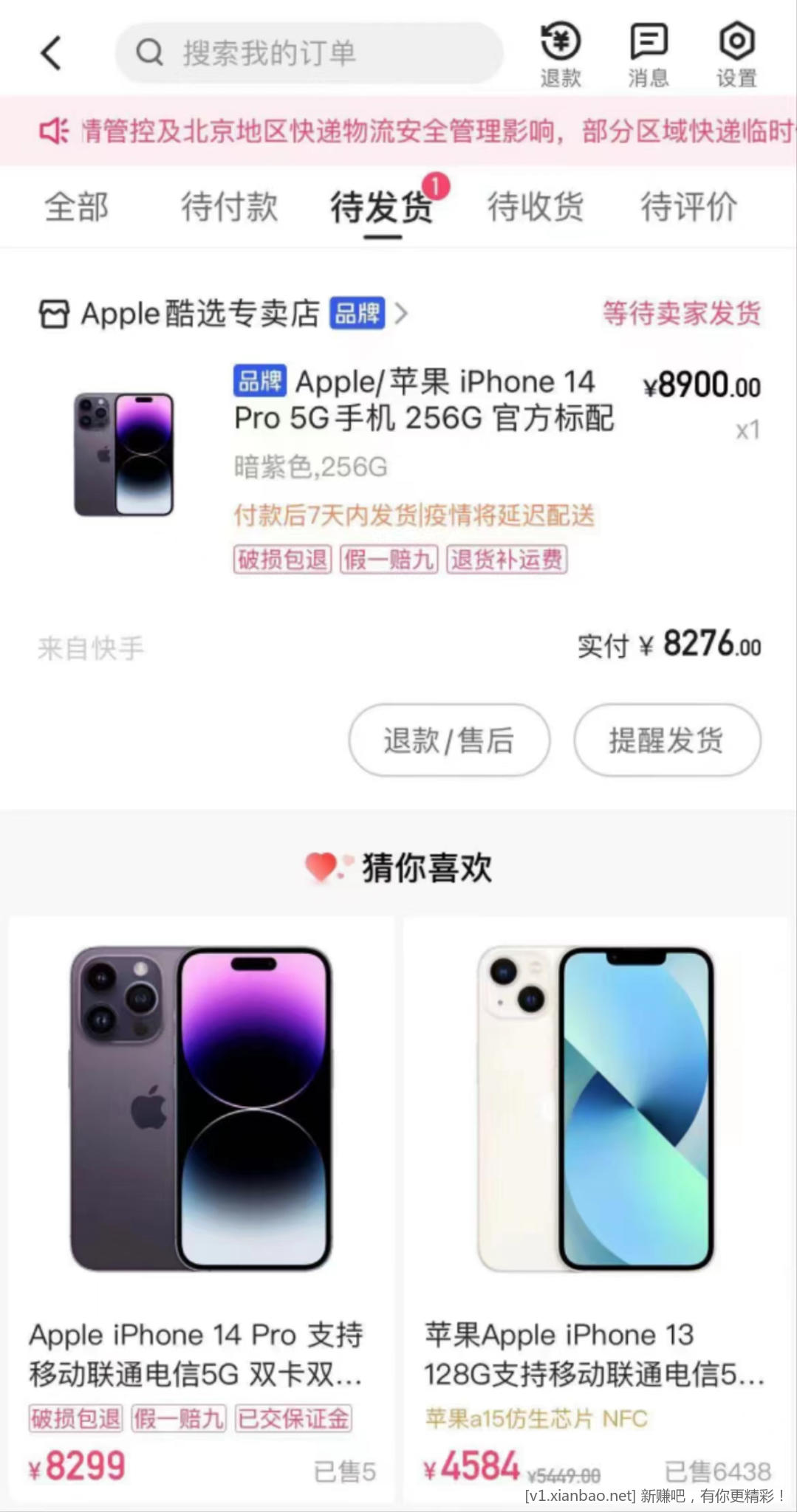Open the scrolling logistics notice banner
The image size is (797, 1512).
(414, 131)
